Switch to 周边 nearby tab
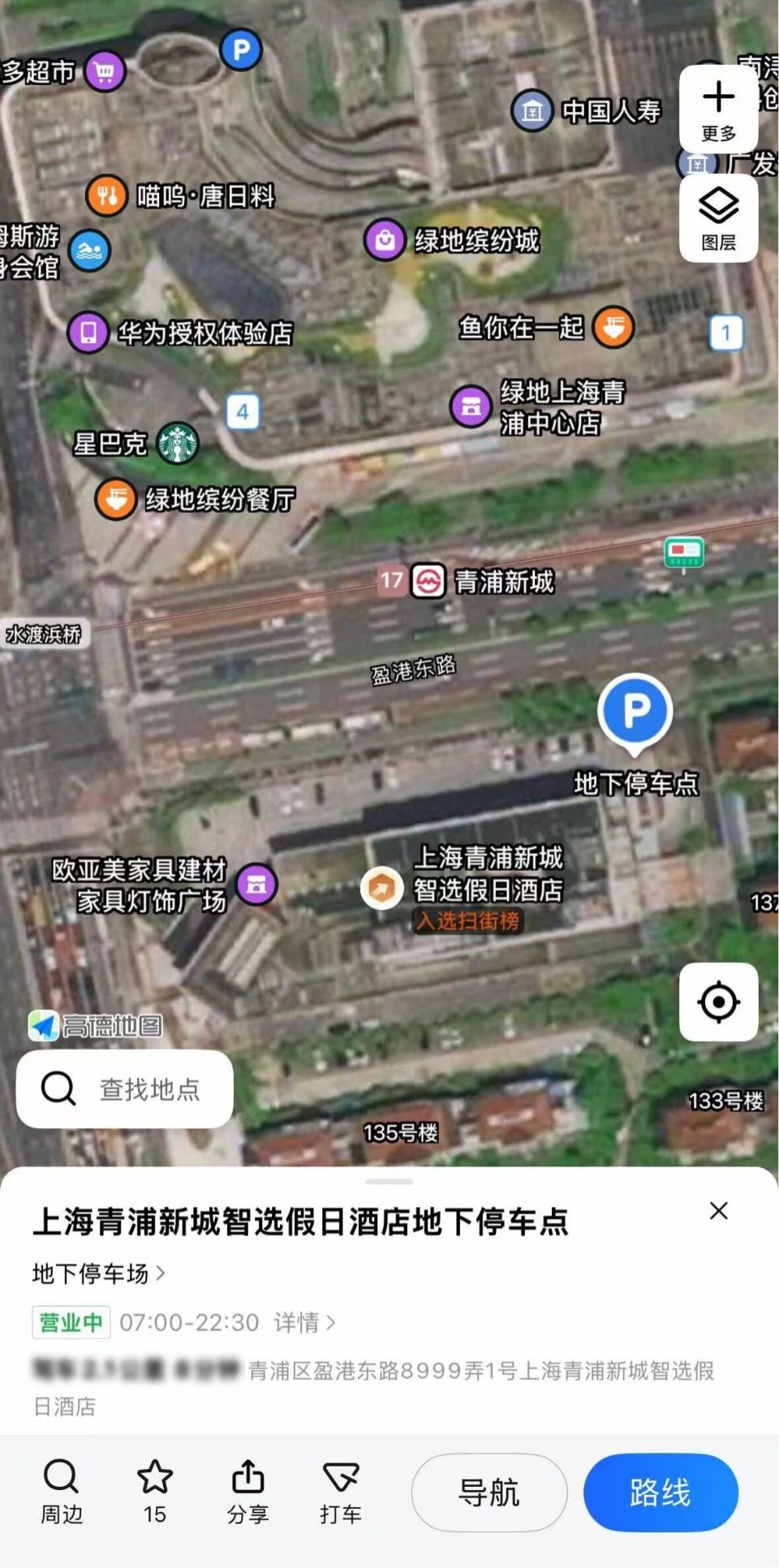 [x=61, y=1492]
